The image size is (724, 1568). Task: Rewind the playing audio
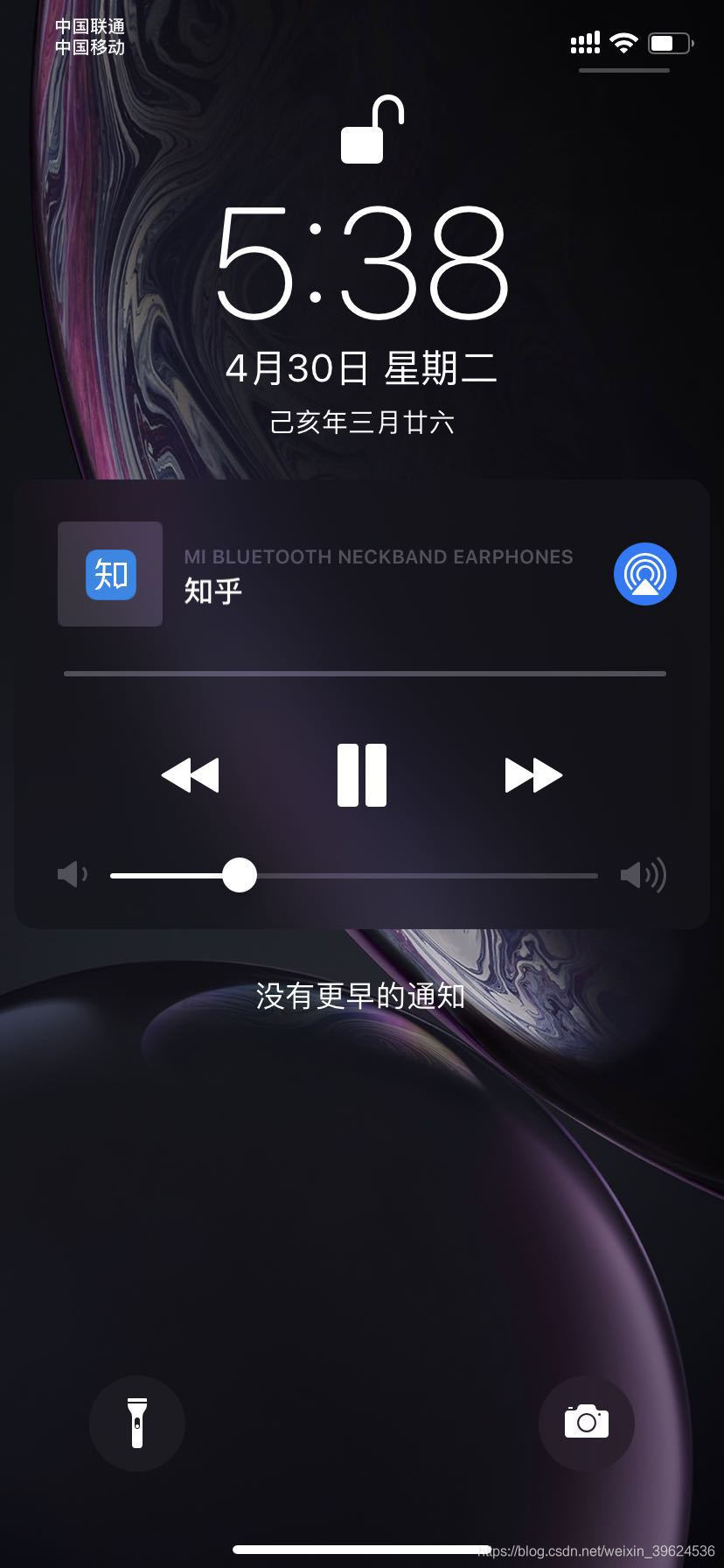point(191,775)
